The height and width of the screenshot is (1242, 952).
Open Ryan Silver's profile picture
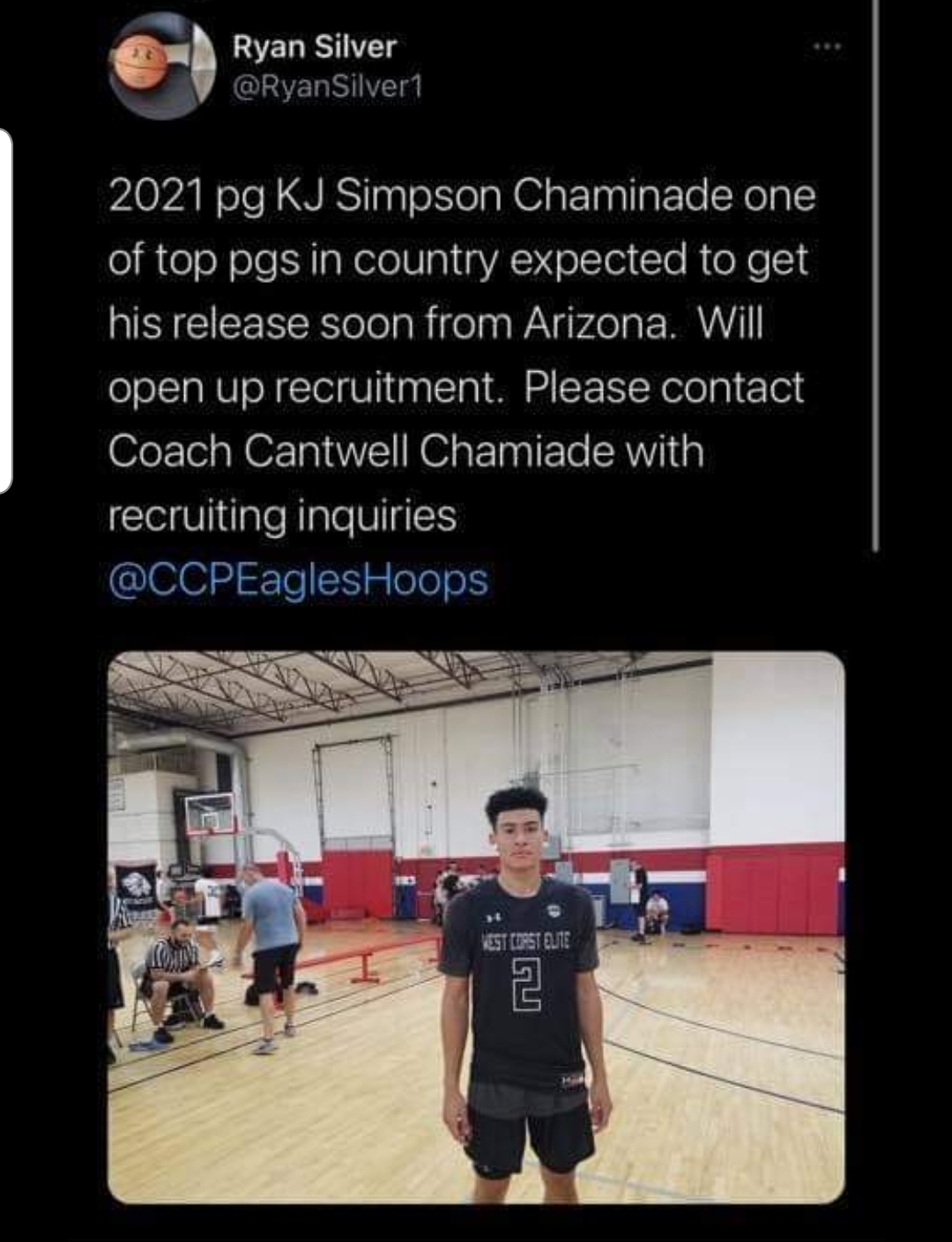tap(161, 66)
